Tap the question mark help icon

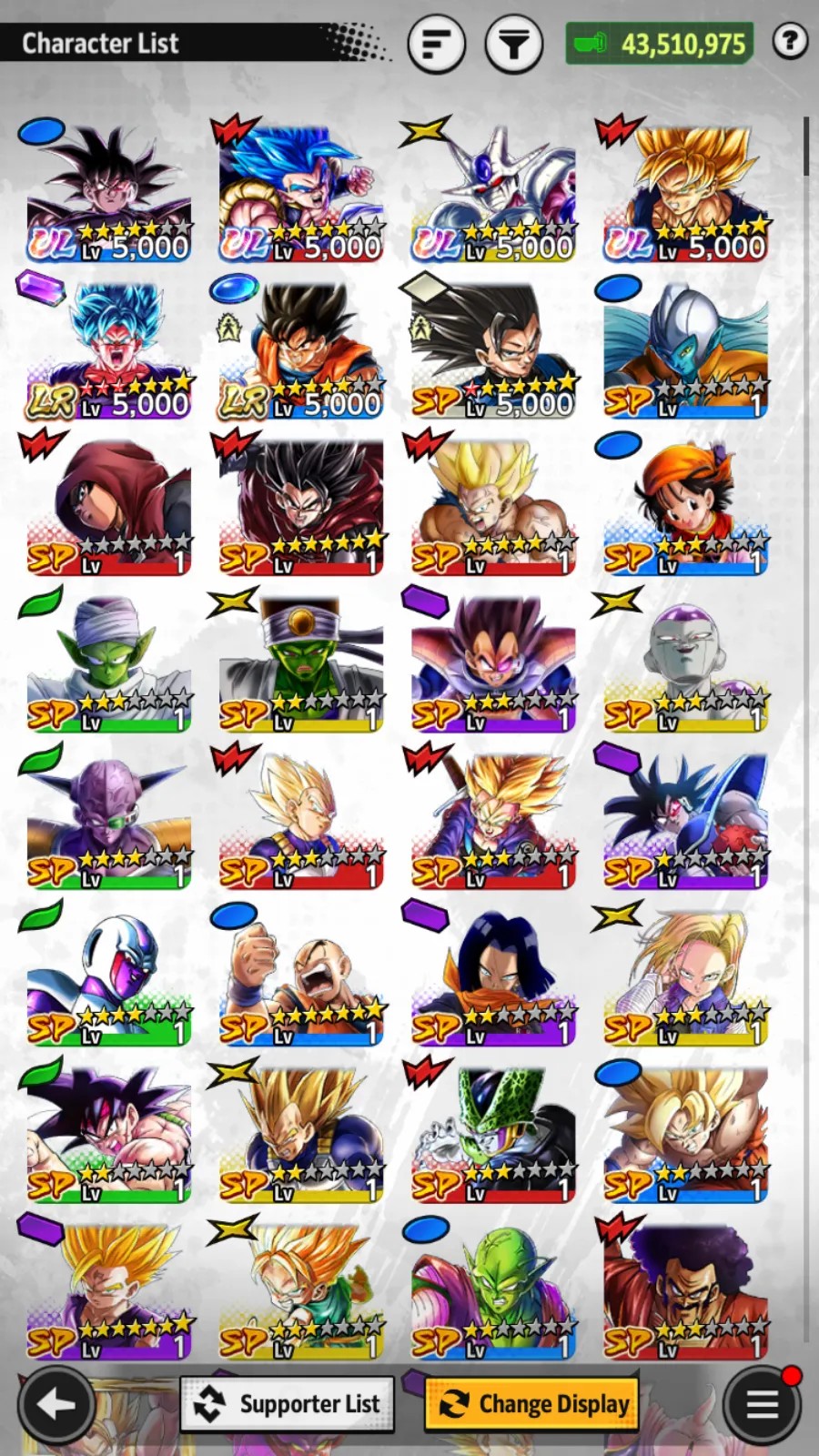coord(790,42)
